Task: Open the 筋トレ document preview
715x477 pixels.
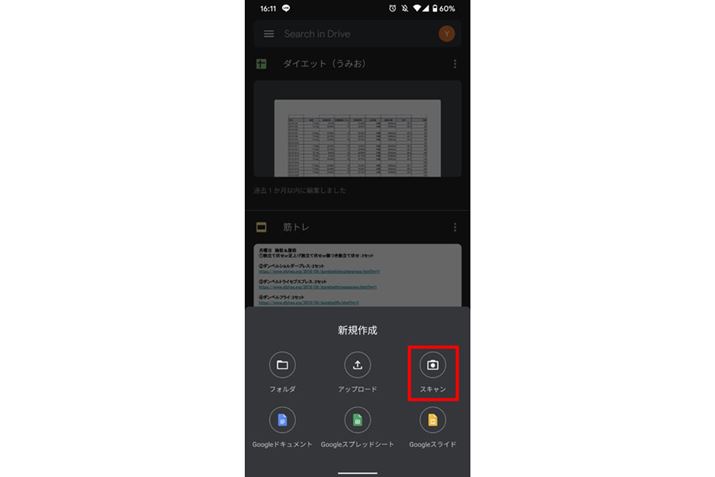Action: (x=357, y=275)
